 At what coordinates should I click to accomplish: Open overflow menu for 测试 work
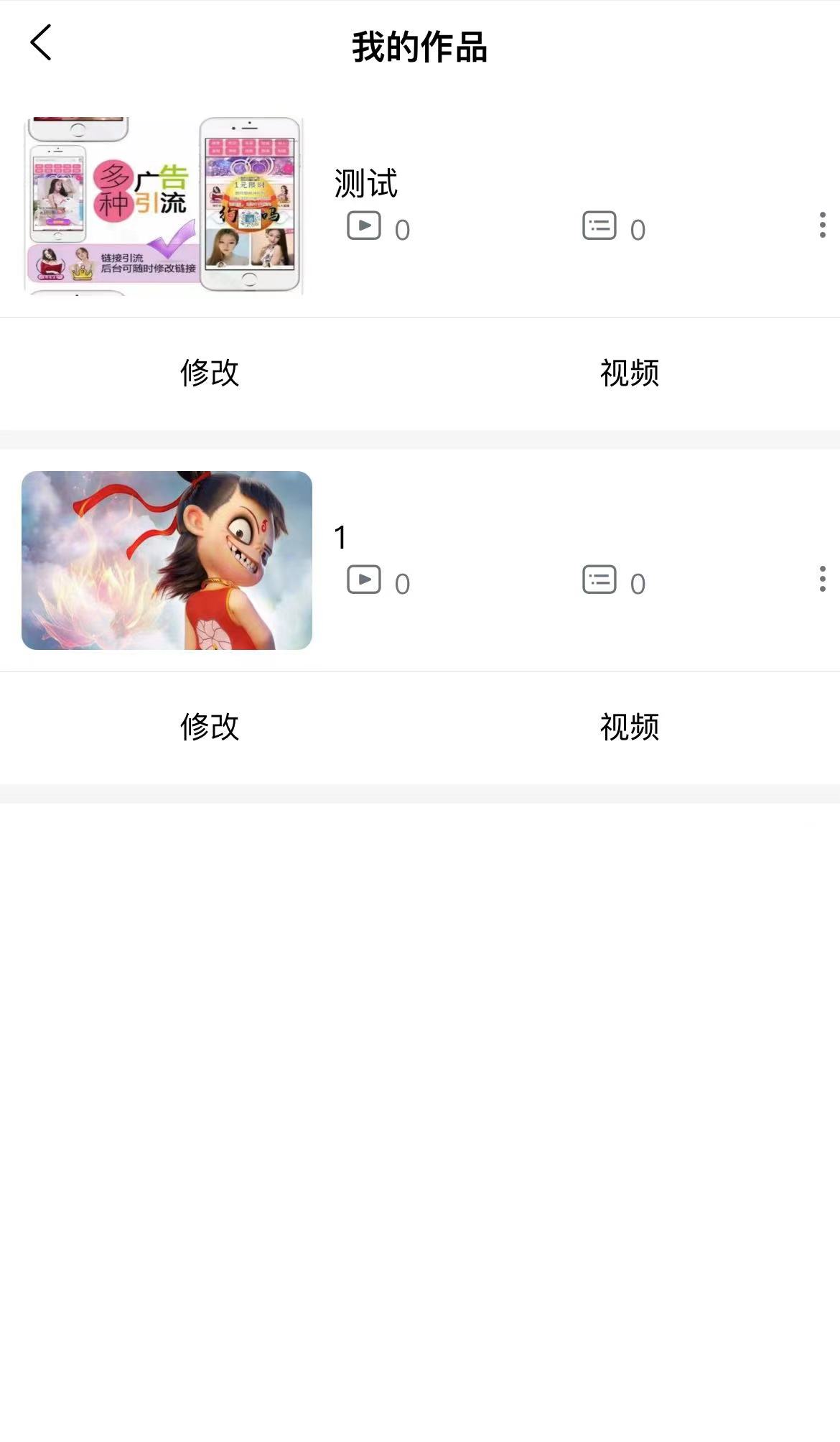click(x=822, y=225)
